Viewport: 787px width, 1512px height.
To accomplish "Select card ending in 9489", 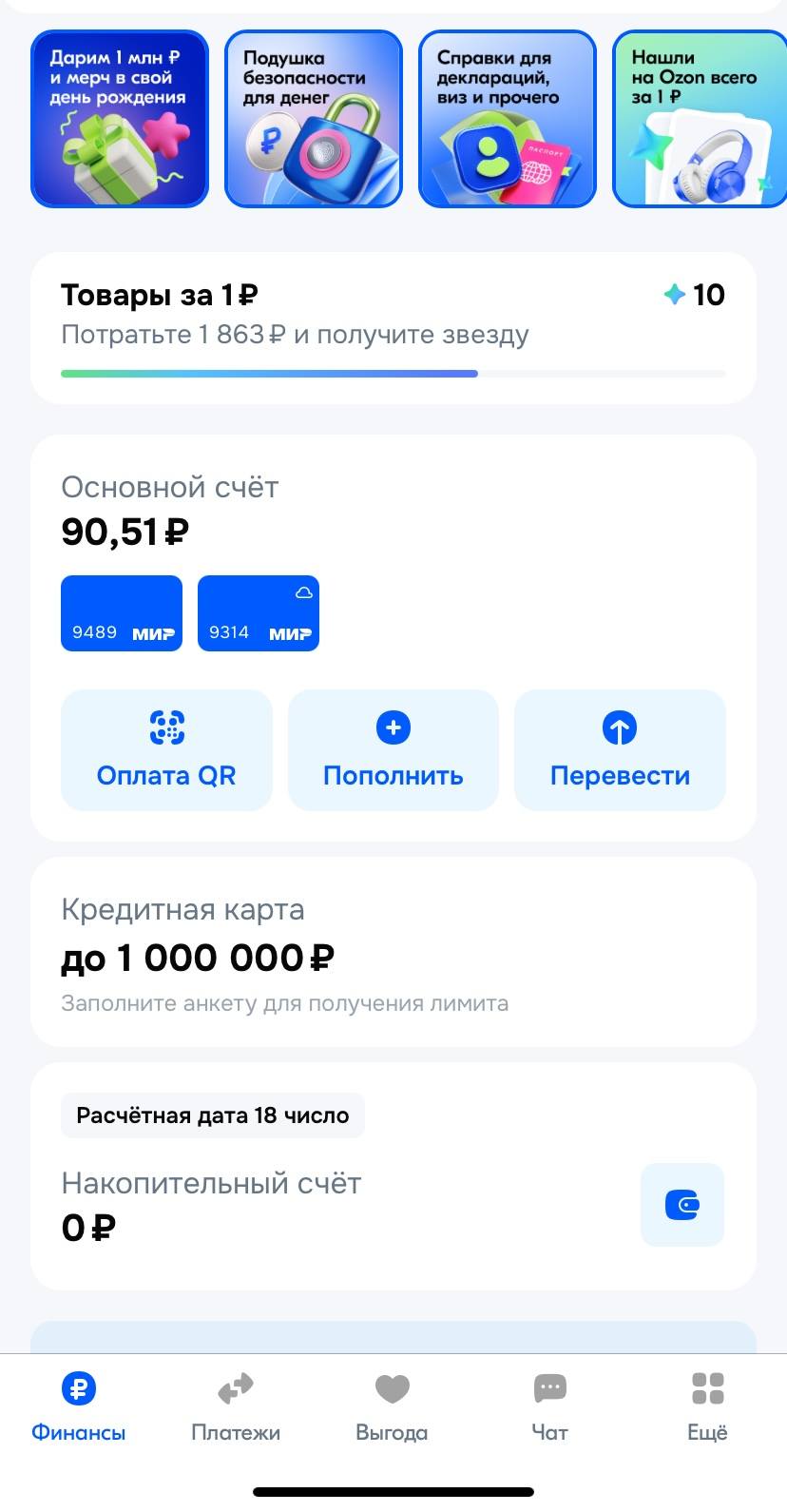I will point(121,612).
